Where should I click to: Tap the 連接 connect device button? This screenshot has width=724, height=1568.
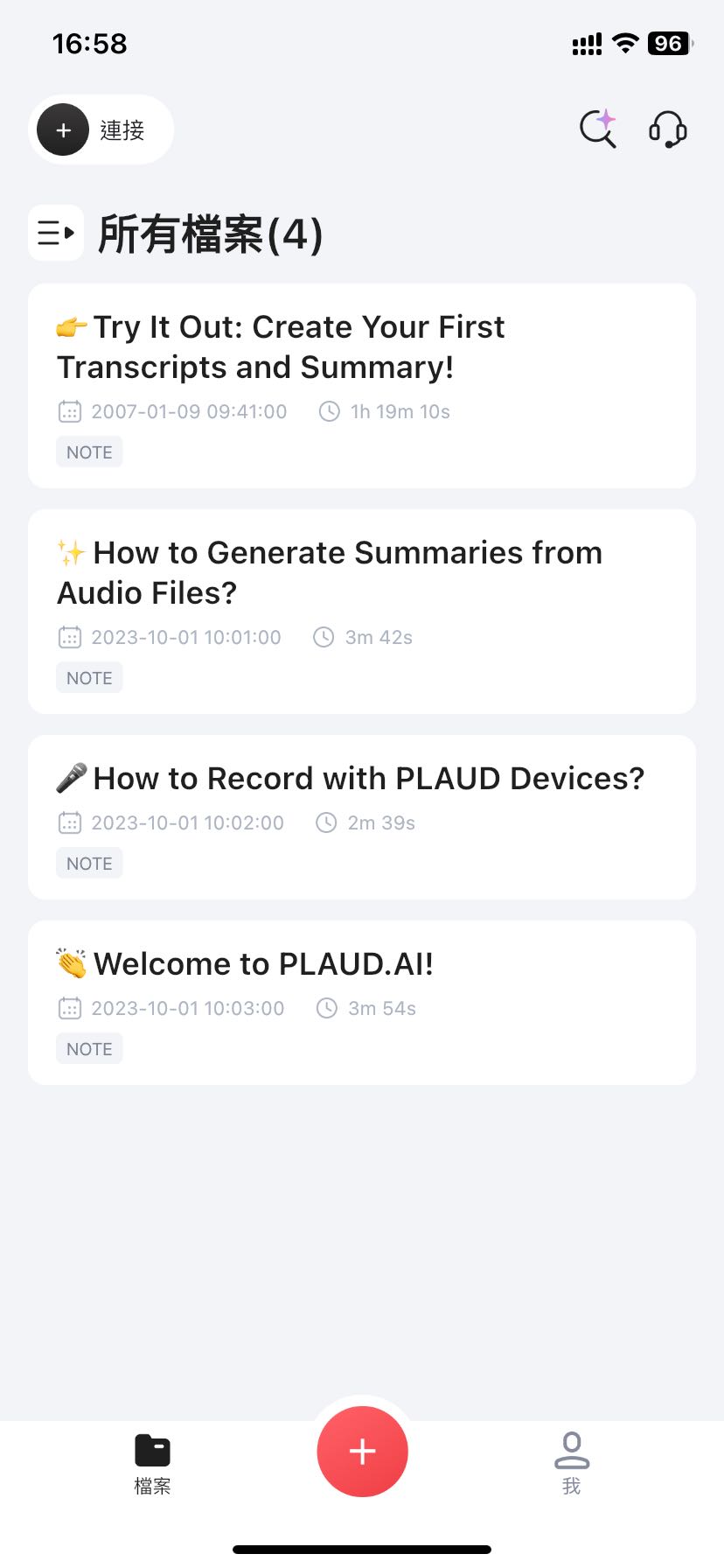(x=101, y=129)
